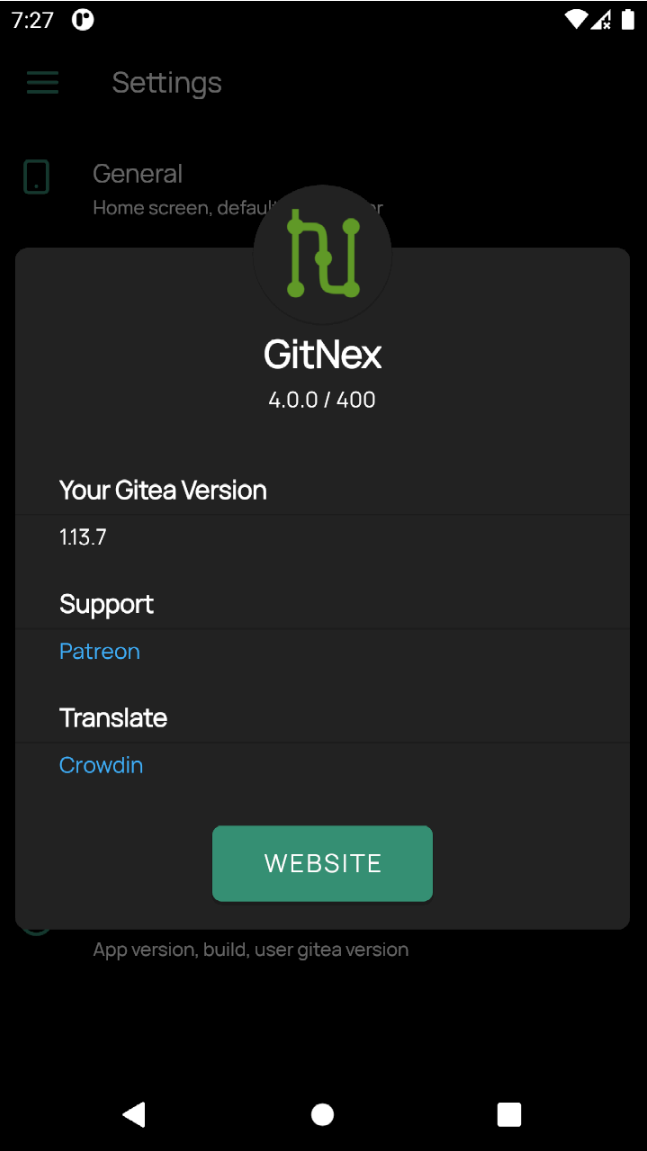Open the Crowdin translate link
The height and width of the screenshot is (1151, 647).
click(x=101, y=765)
